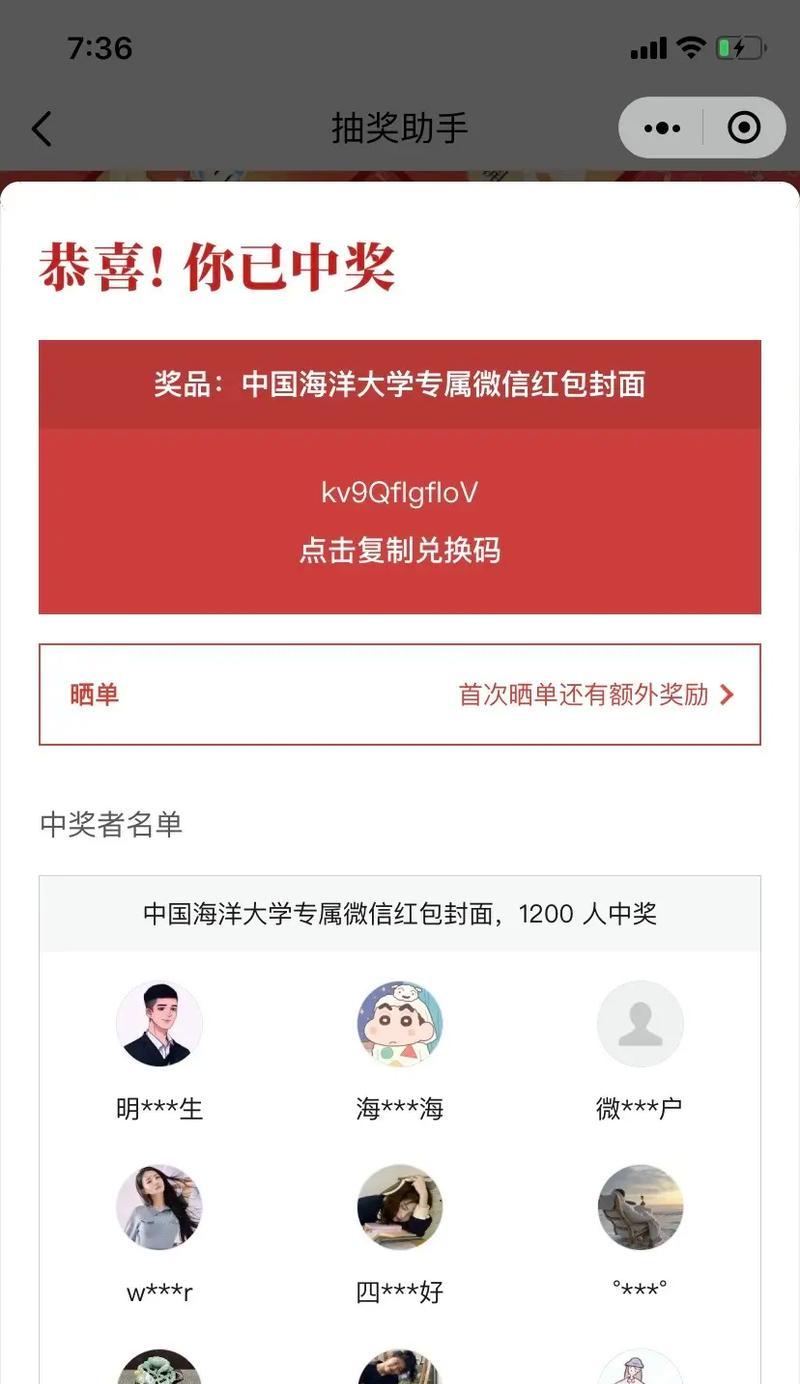
Task: Copy the redemption code kv9QflgfloV
Action: 400,521
